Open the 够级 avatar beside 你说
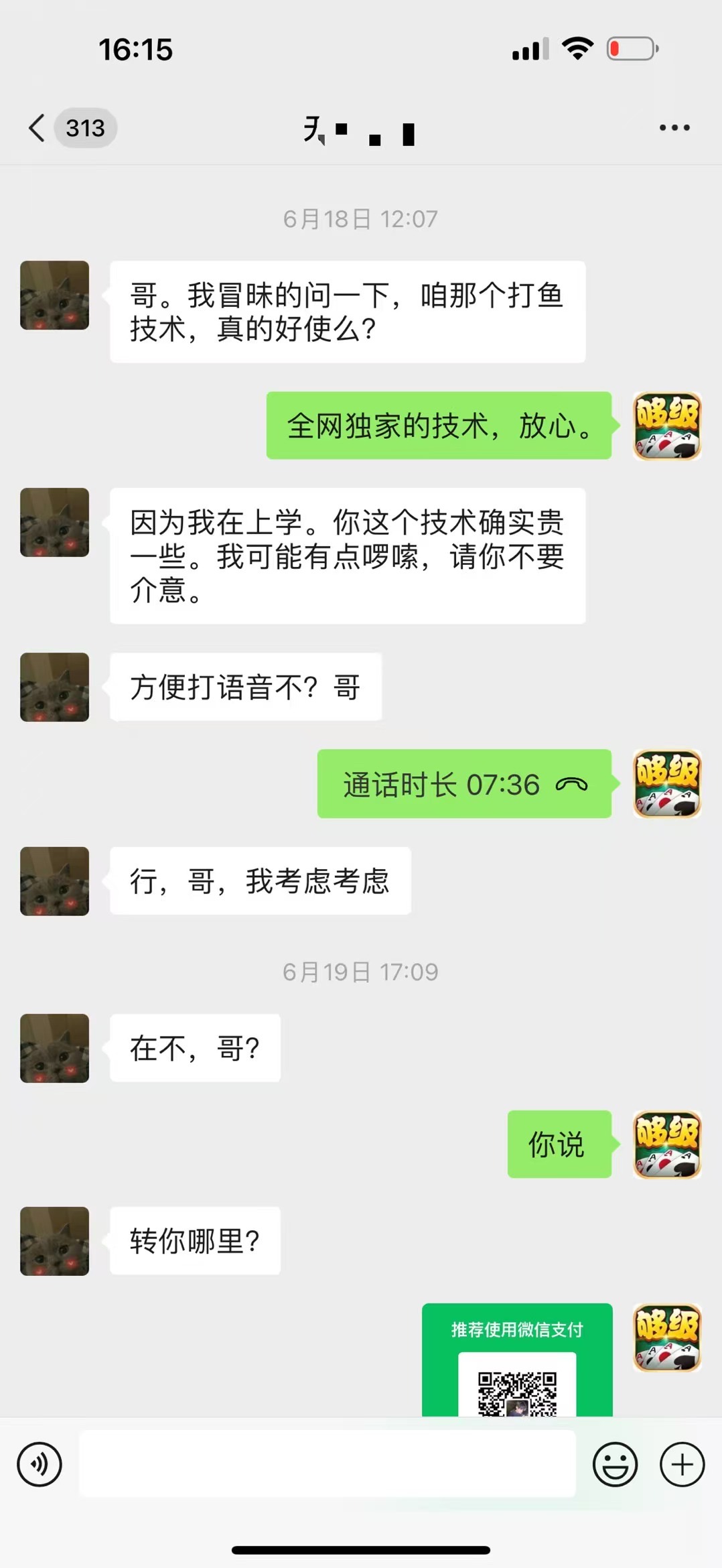 667,1145
